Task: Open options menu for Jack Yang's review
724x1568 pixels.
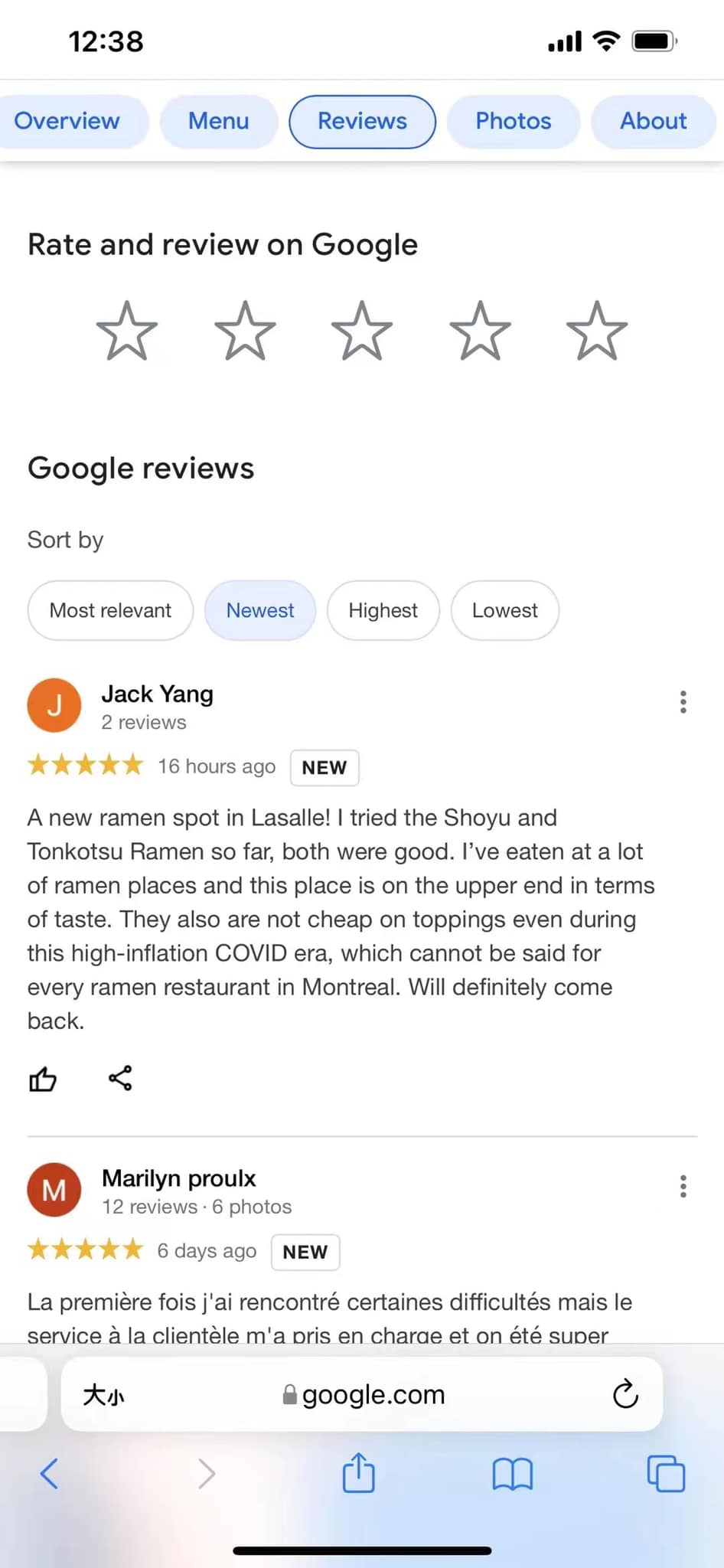Action: point(683,701)
